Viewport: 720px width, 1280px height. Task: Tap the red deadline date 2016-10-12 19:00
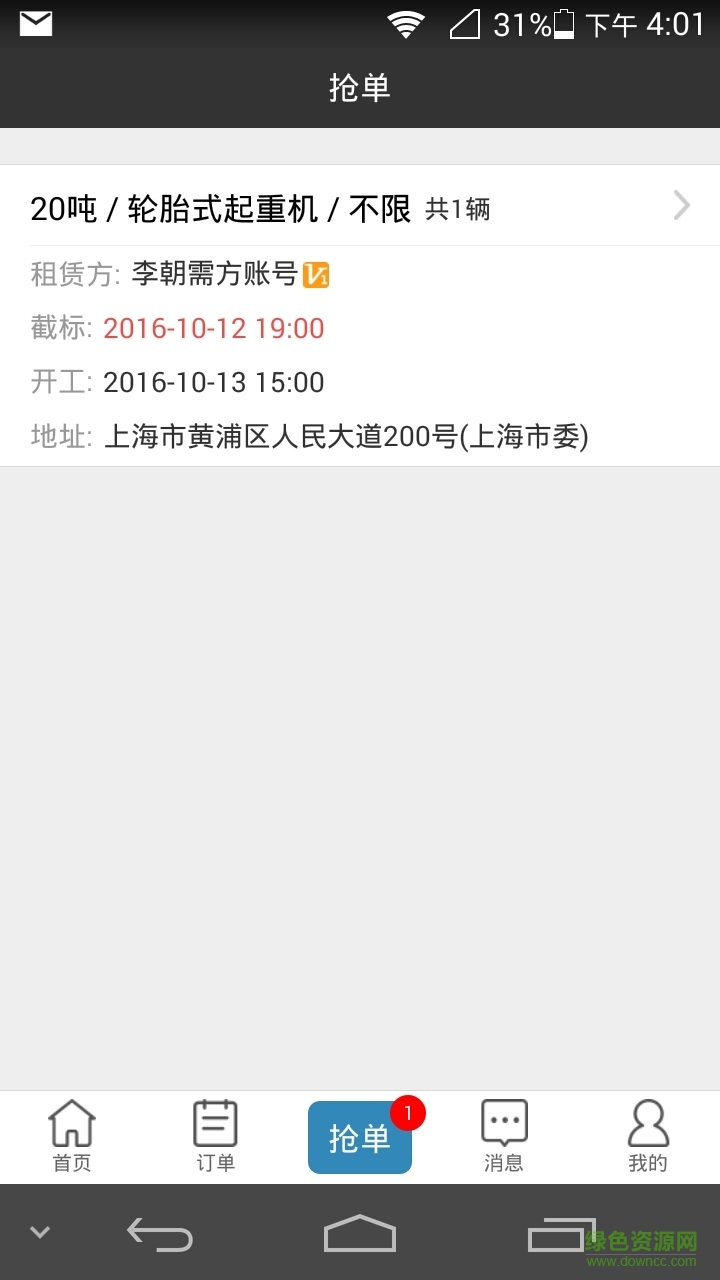pyautogui.click(x=213, y=328)
